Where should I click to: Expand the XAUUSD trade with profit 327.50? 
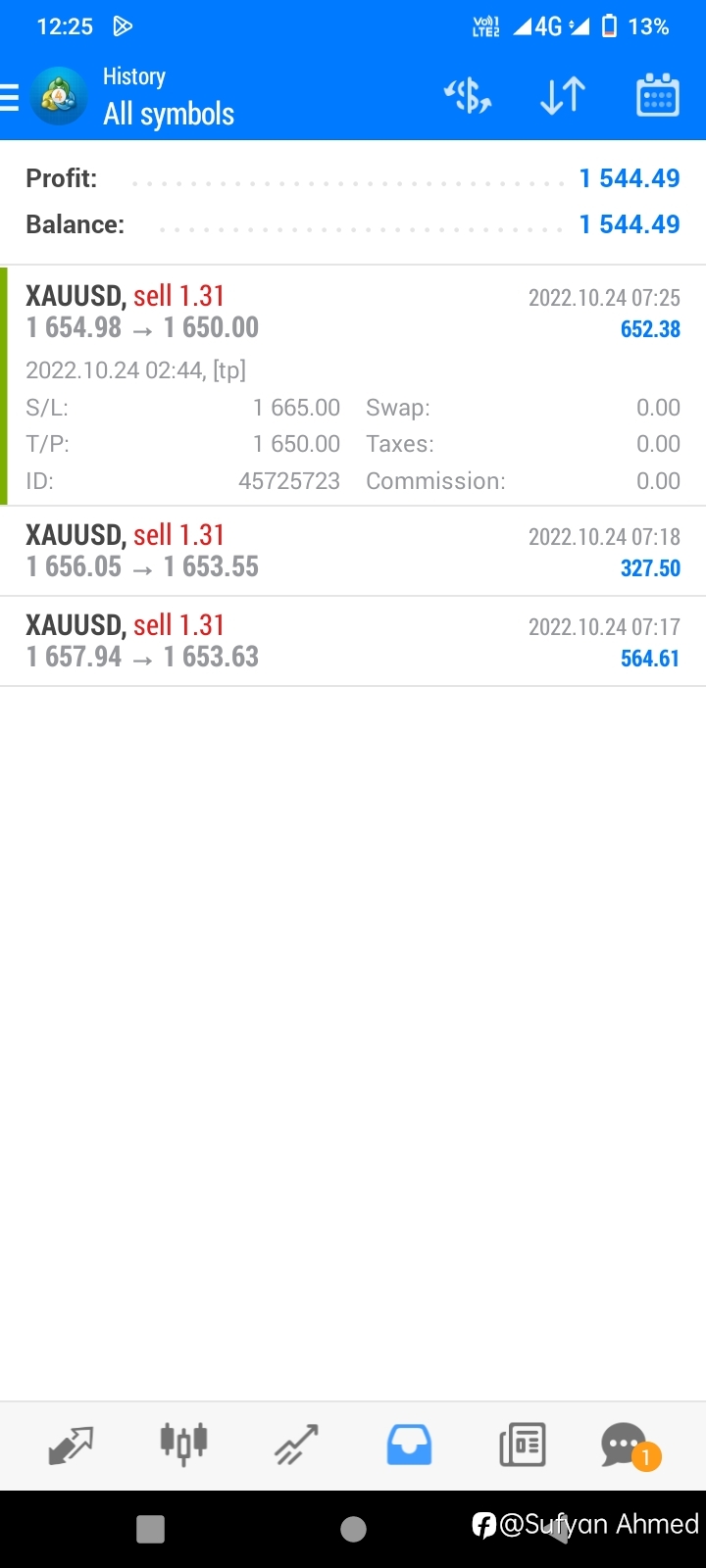[x=353, y=551]
